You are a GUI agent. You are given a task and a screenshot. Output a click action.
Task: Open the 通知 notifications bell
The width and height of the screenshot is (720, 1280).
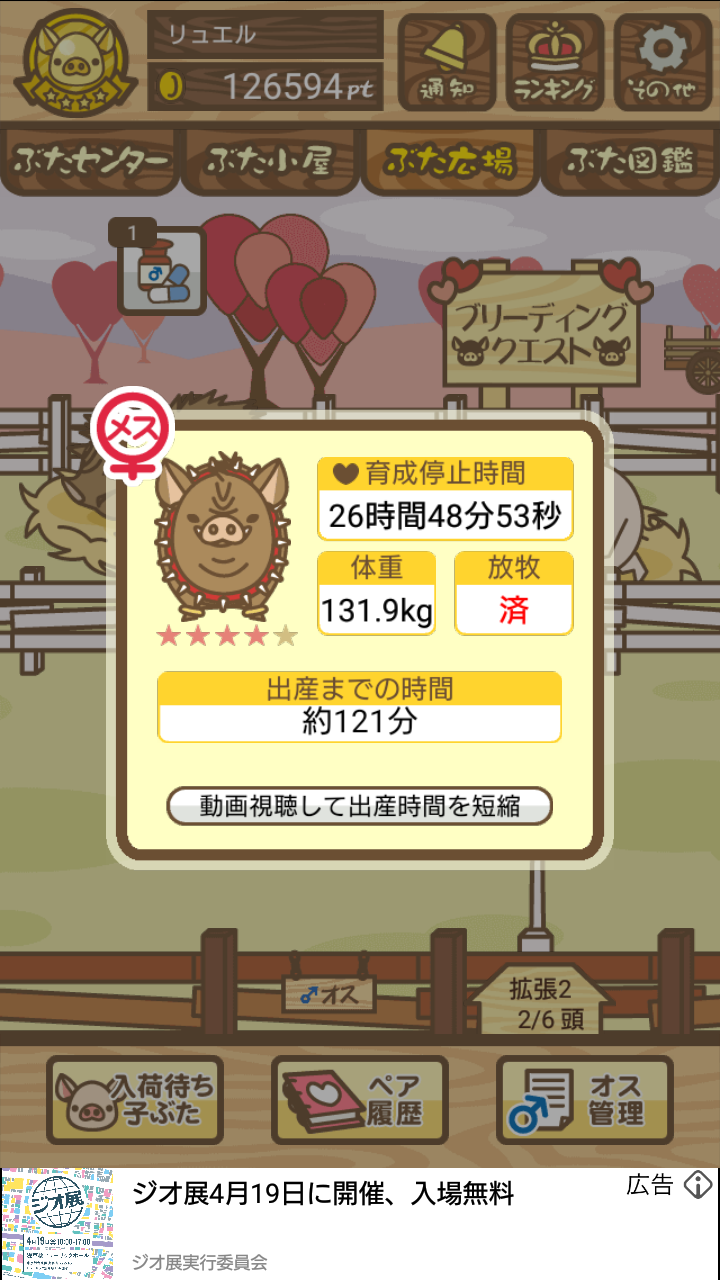446,62
